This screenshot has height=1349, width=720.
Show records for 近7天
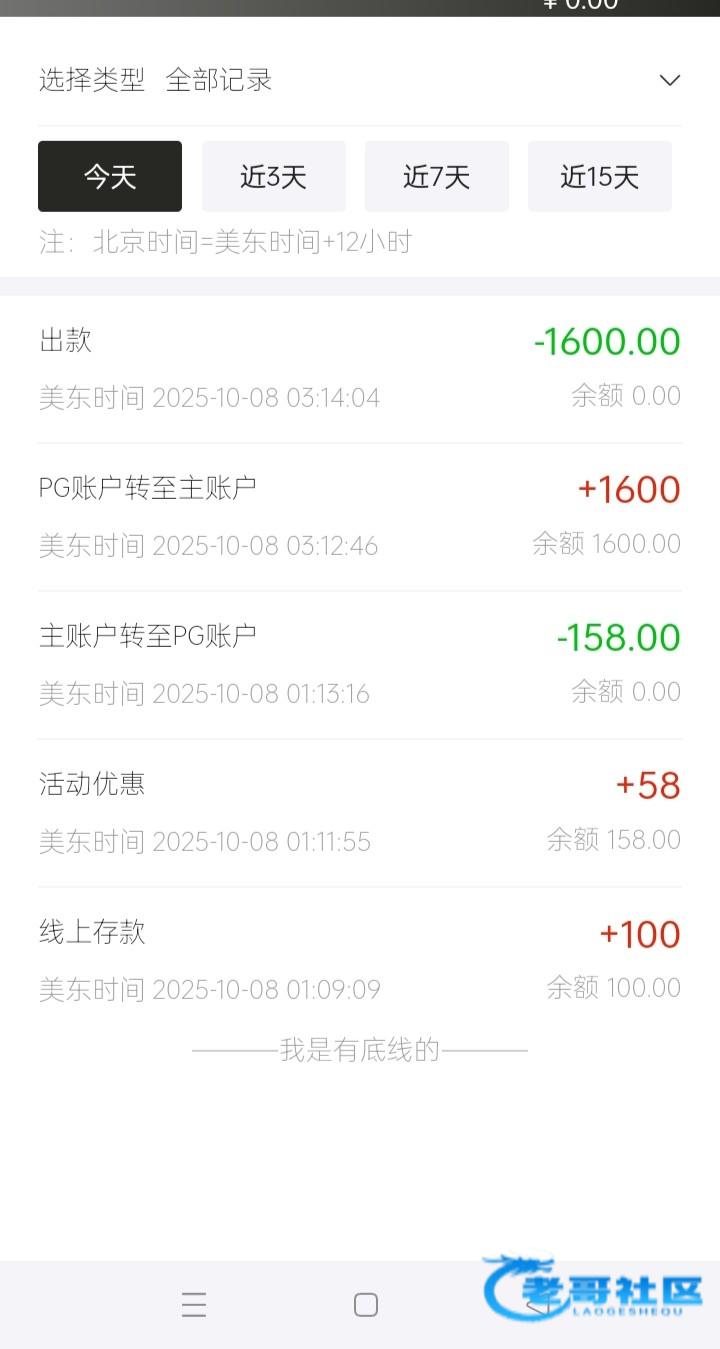point(436,177)
